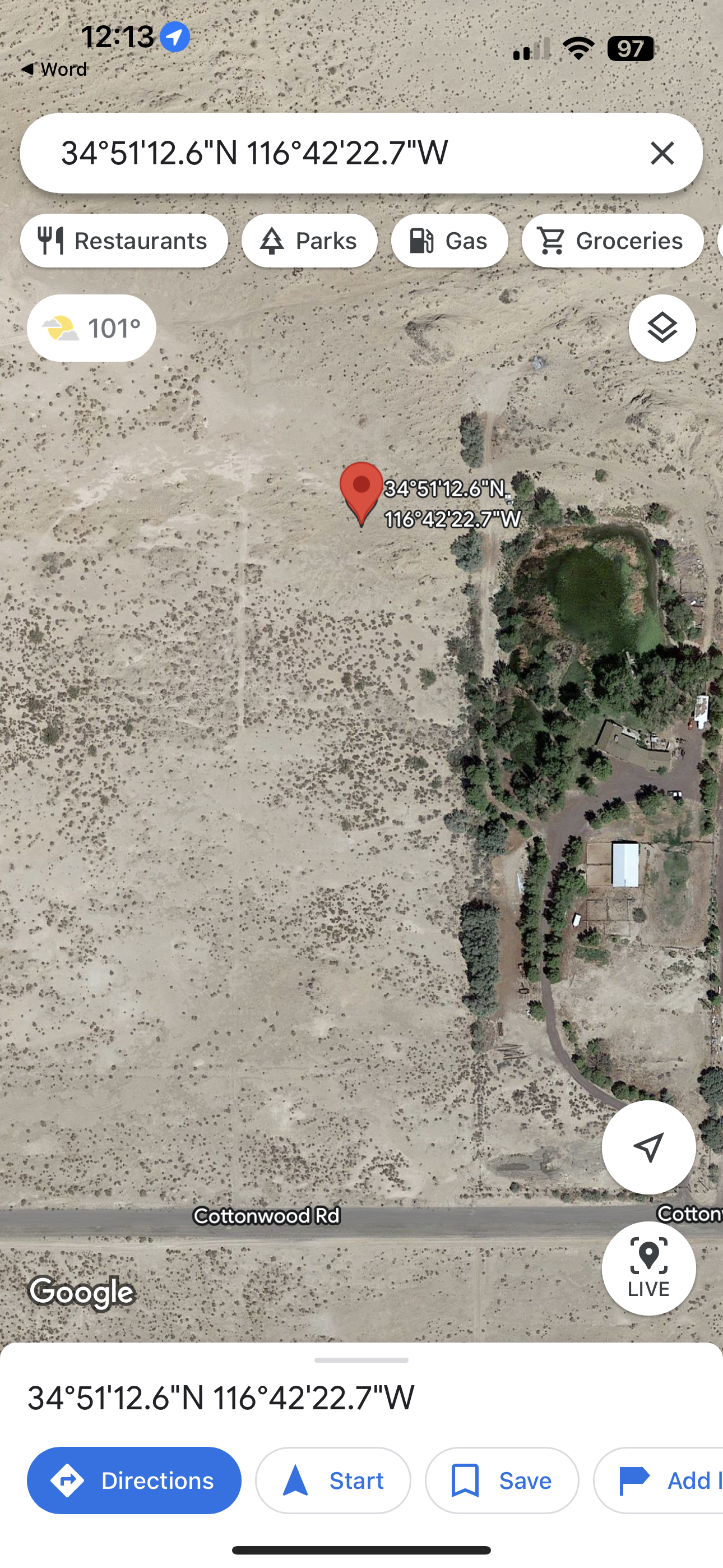Select the Gas chip
This screenshot has height=1568, width=723.
(449, 241)
